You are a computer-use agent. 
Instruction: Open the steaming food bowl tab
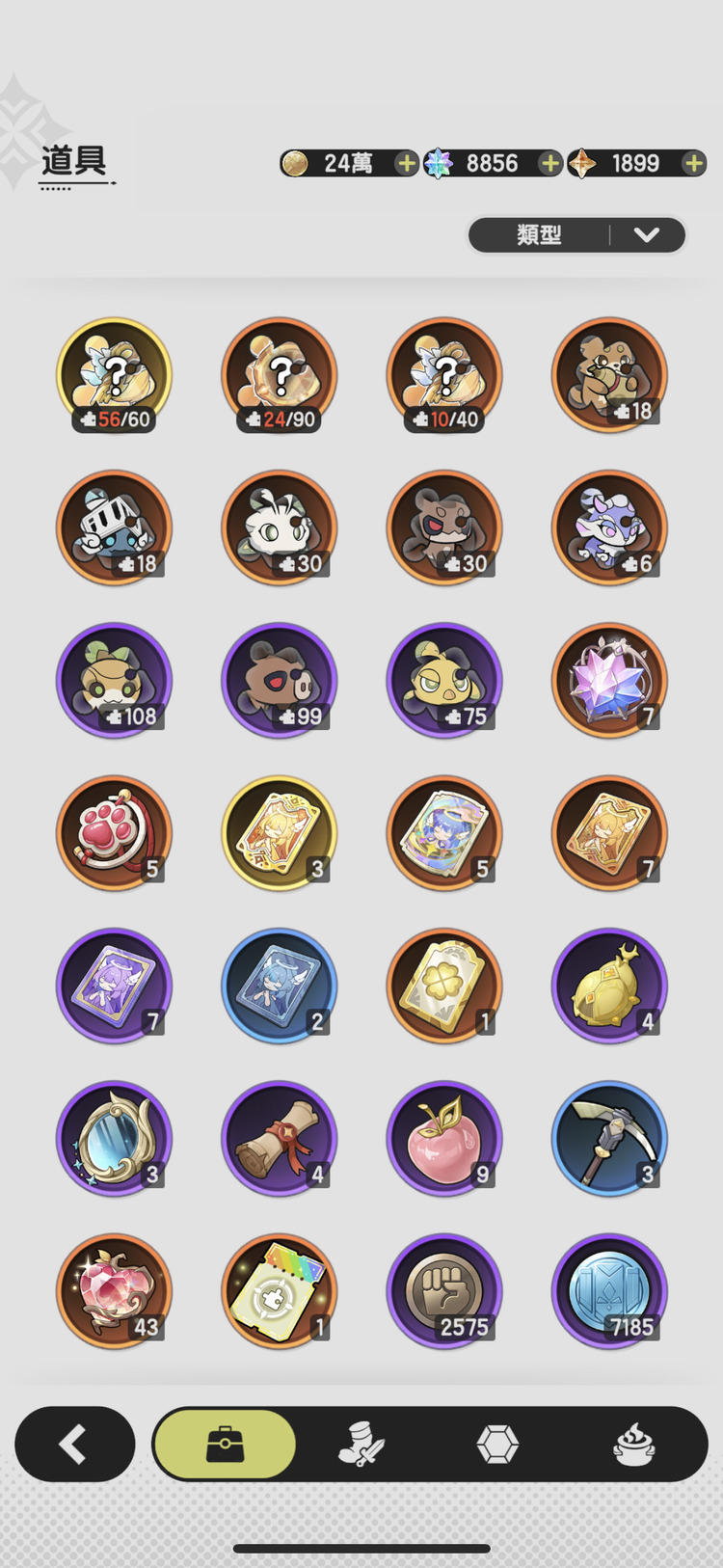[634, 1445]
